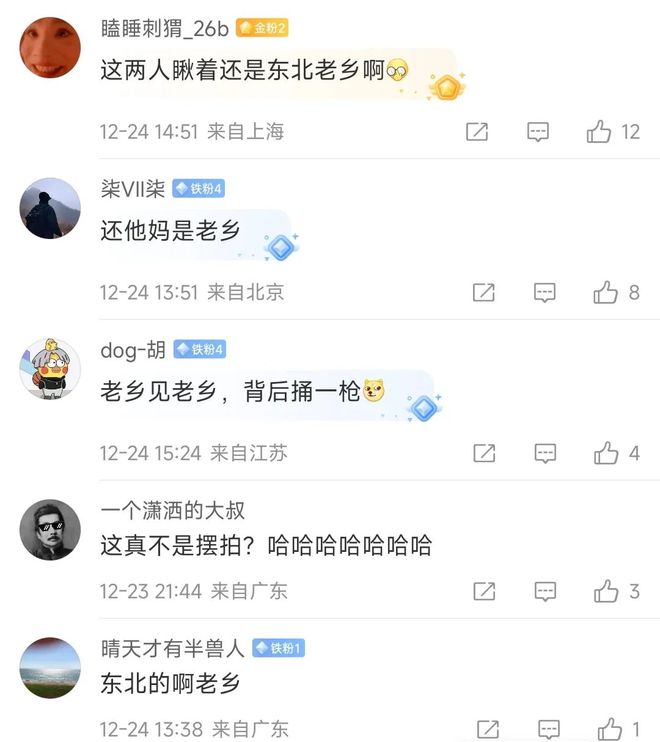The height and width of the screenshot is (742, 660).
Task: Share 瞌睡刺猬_26b's comment
Action: (x=477, y=132)
